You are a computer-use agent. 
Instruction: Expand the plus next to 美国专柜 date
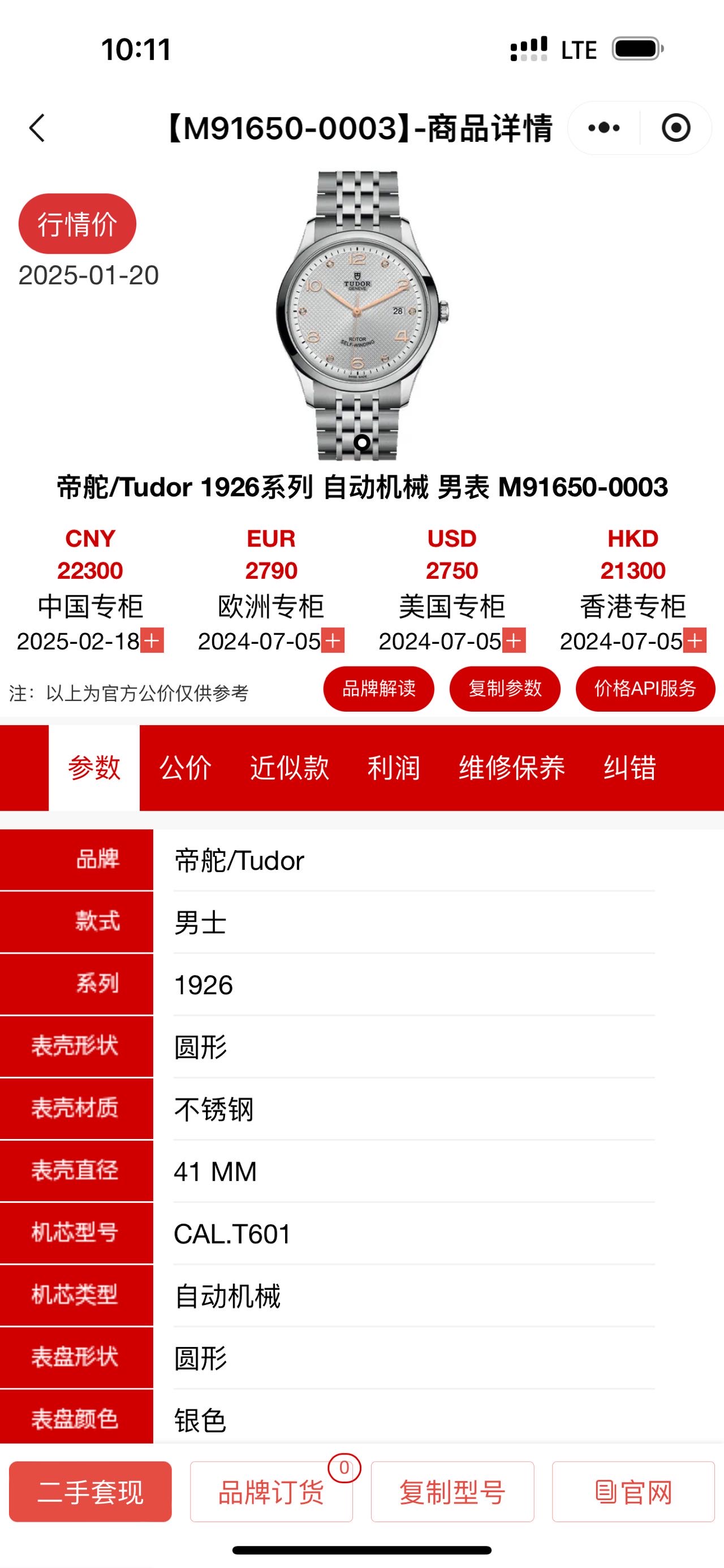pyautogui.click(x=514, y=640)
